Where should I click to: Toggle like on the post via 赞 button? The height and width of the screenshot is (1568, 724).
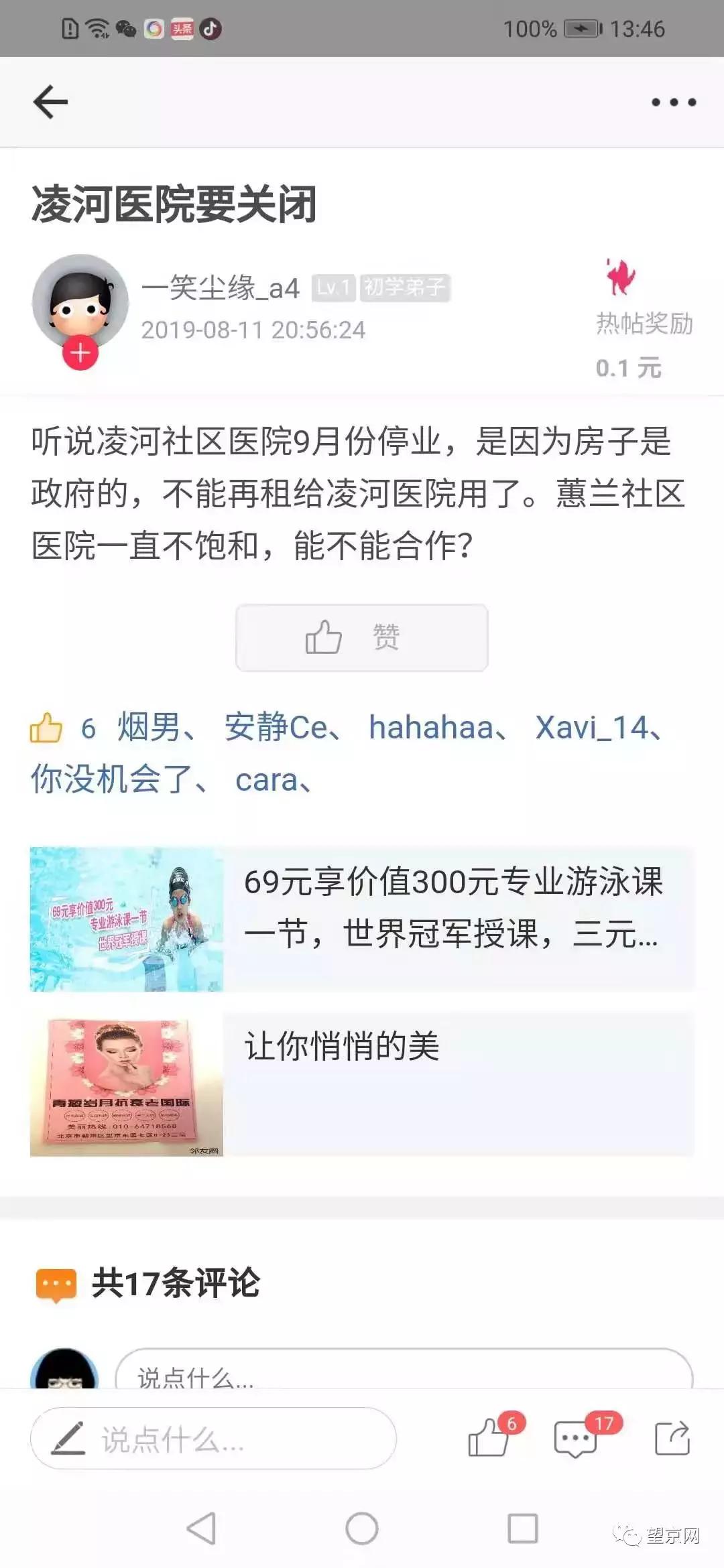click(x=361, y=637)
